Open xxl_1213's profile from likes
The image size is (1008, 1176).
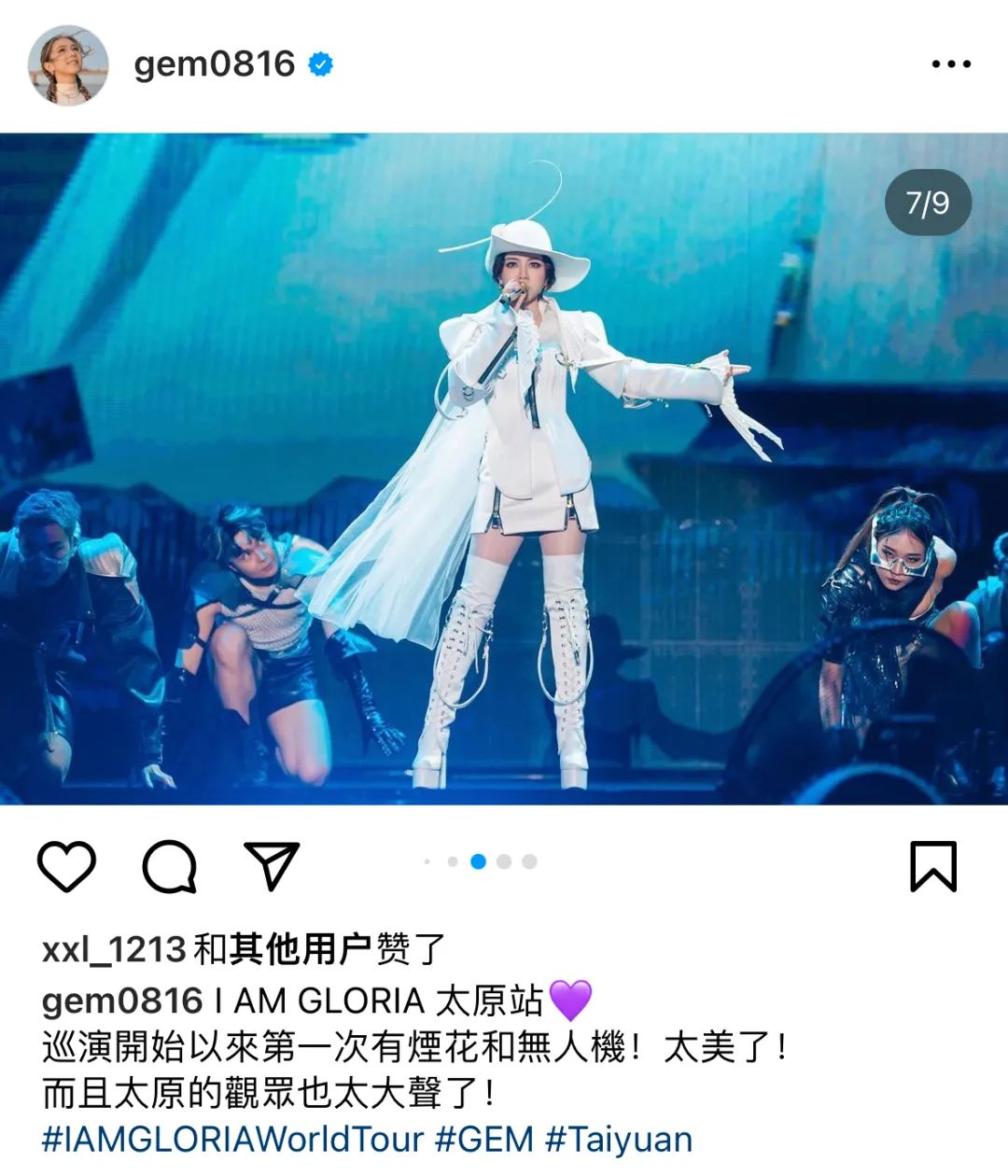(114, 950)
